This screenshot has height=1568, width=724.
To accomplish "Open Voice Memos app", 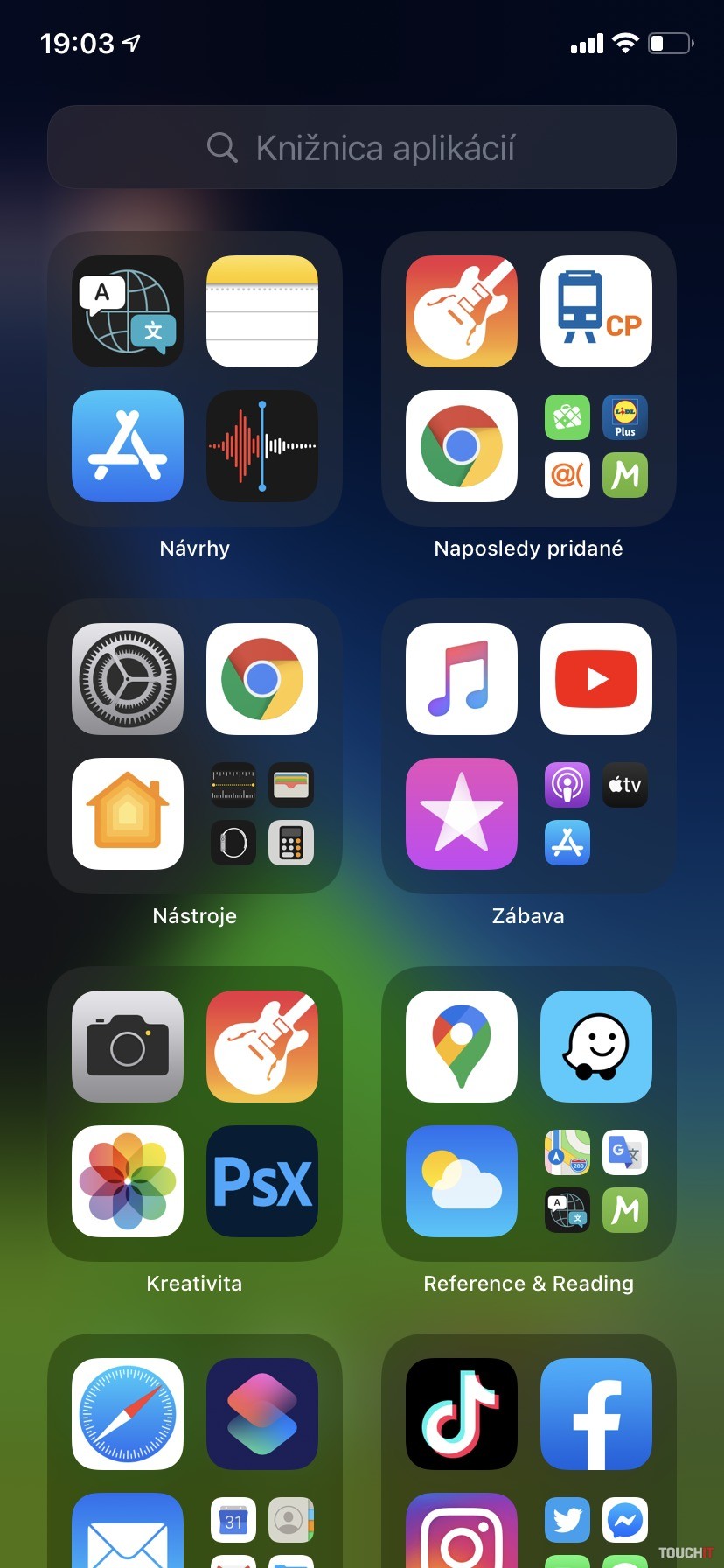I will [x=262, y=446].
